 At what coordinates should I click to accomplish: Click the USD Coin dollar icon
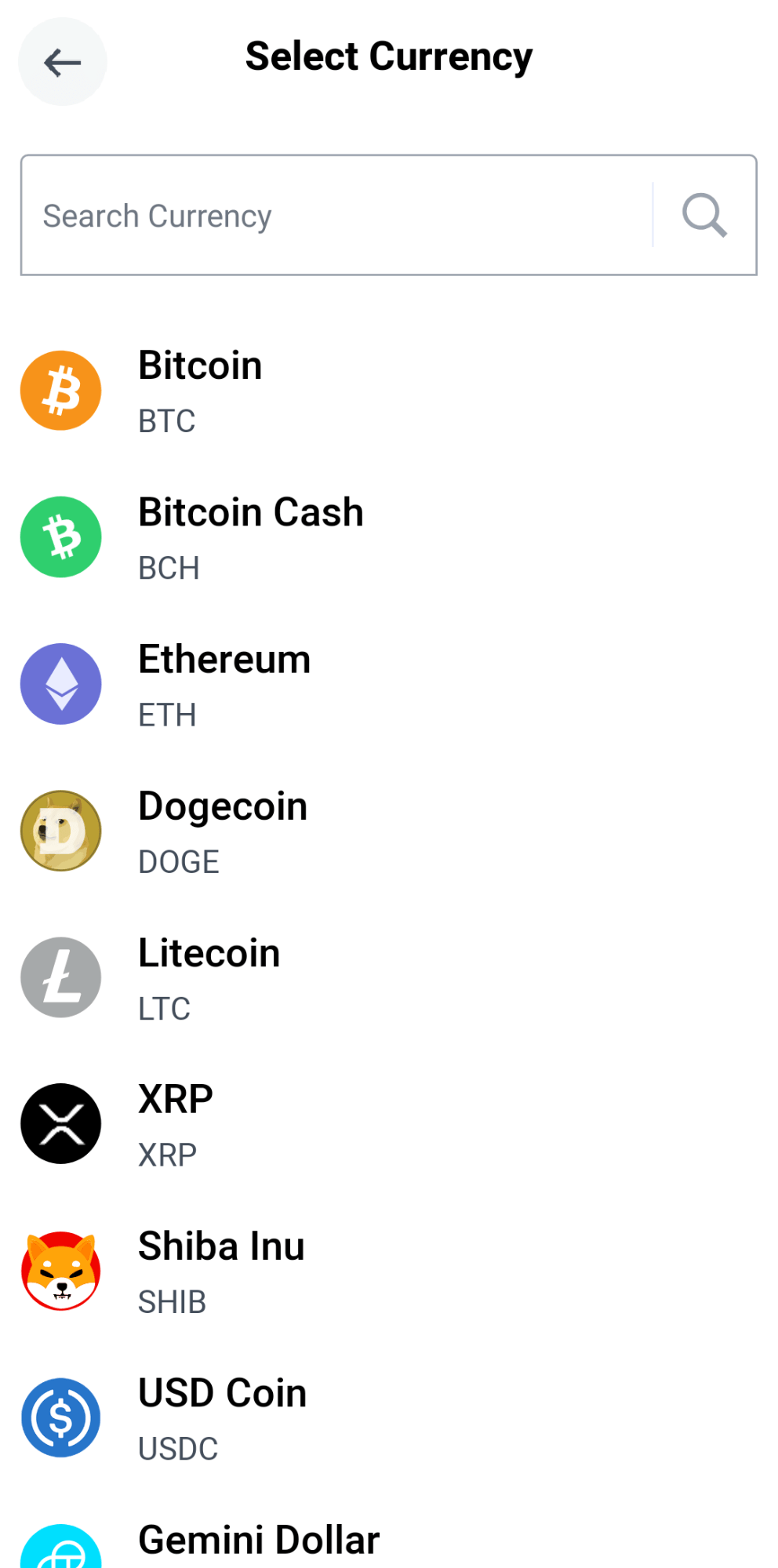pos(61,1417)
